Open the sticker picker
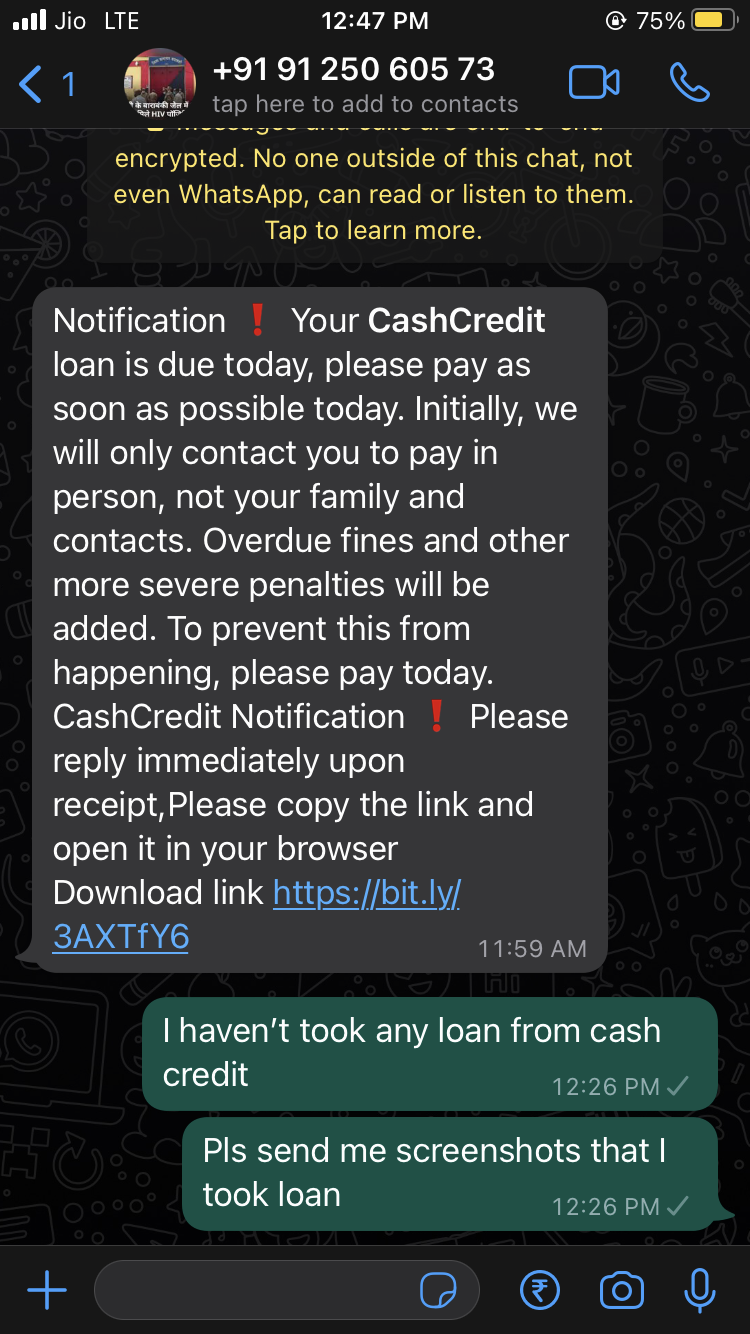750x1334 pixels. click(x=438, y=1292)
